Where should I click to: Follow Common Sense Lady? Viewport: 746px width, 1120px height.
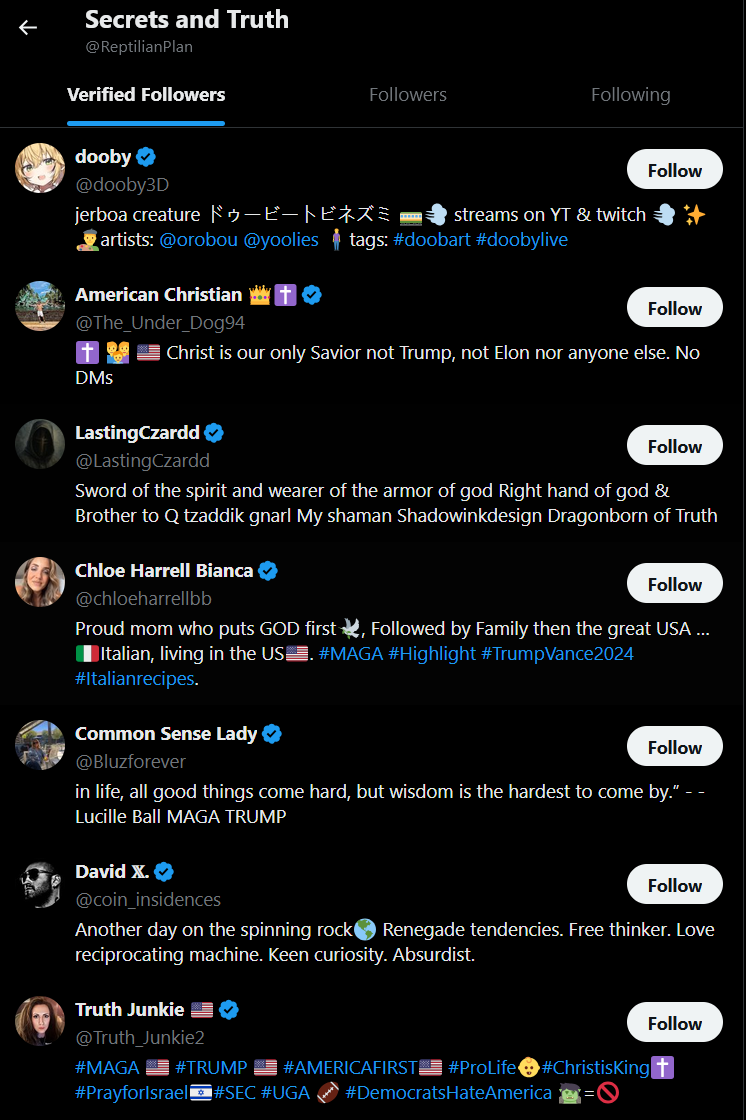674,747
